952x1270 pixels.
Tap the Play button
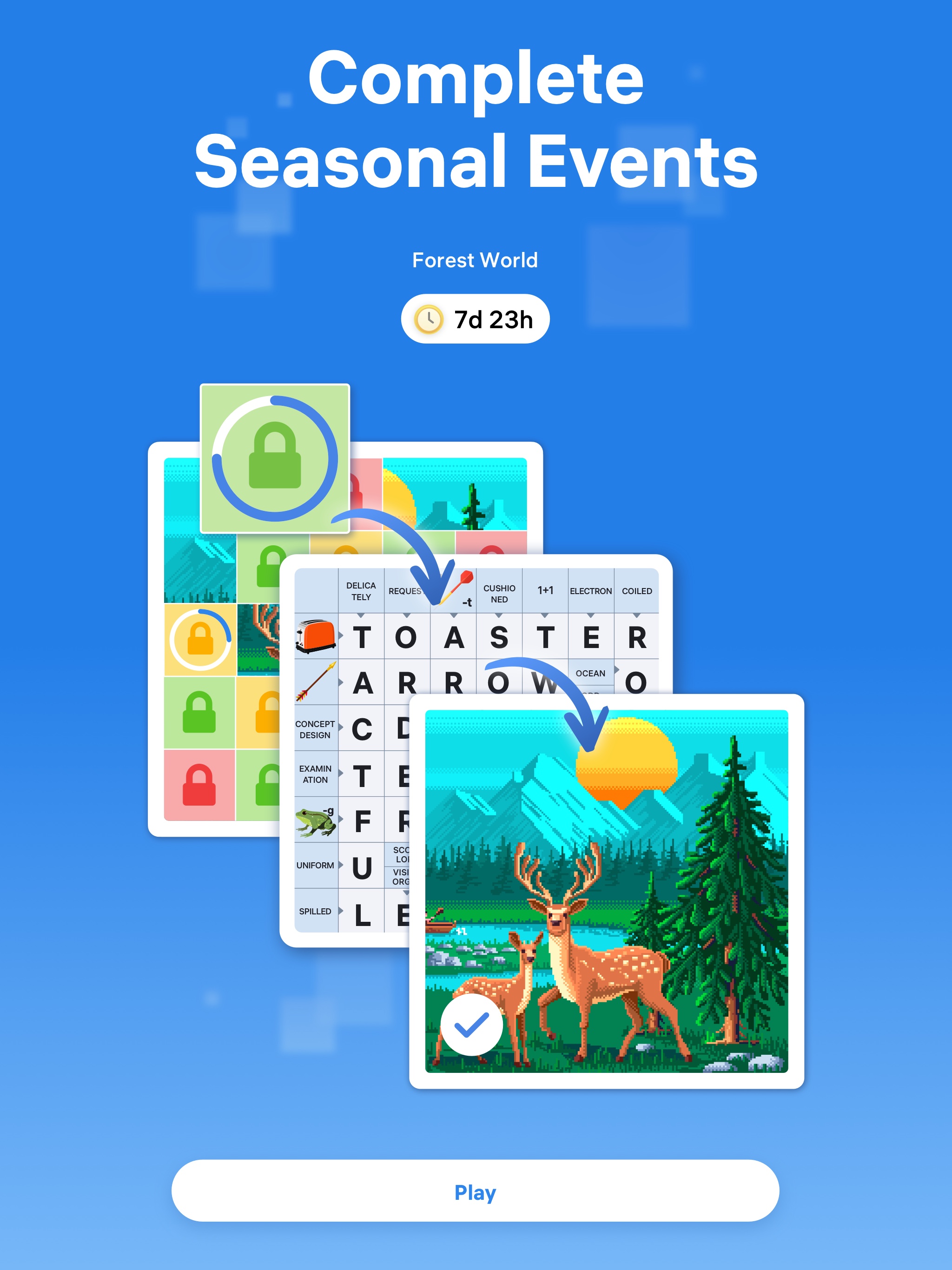pos(476,1192)
